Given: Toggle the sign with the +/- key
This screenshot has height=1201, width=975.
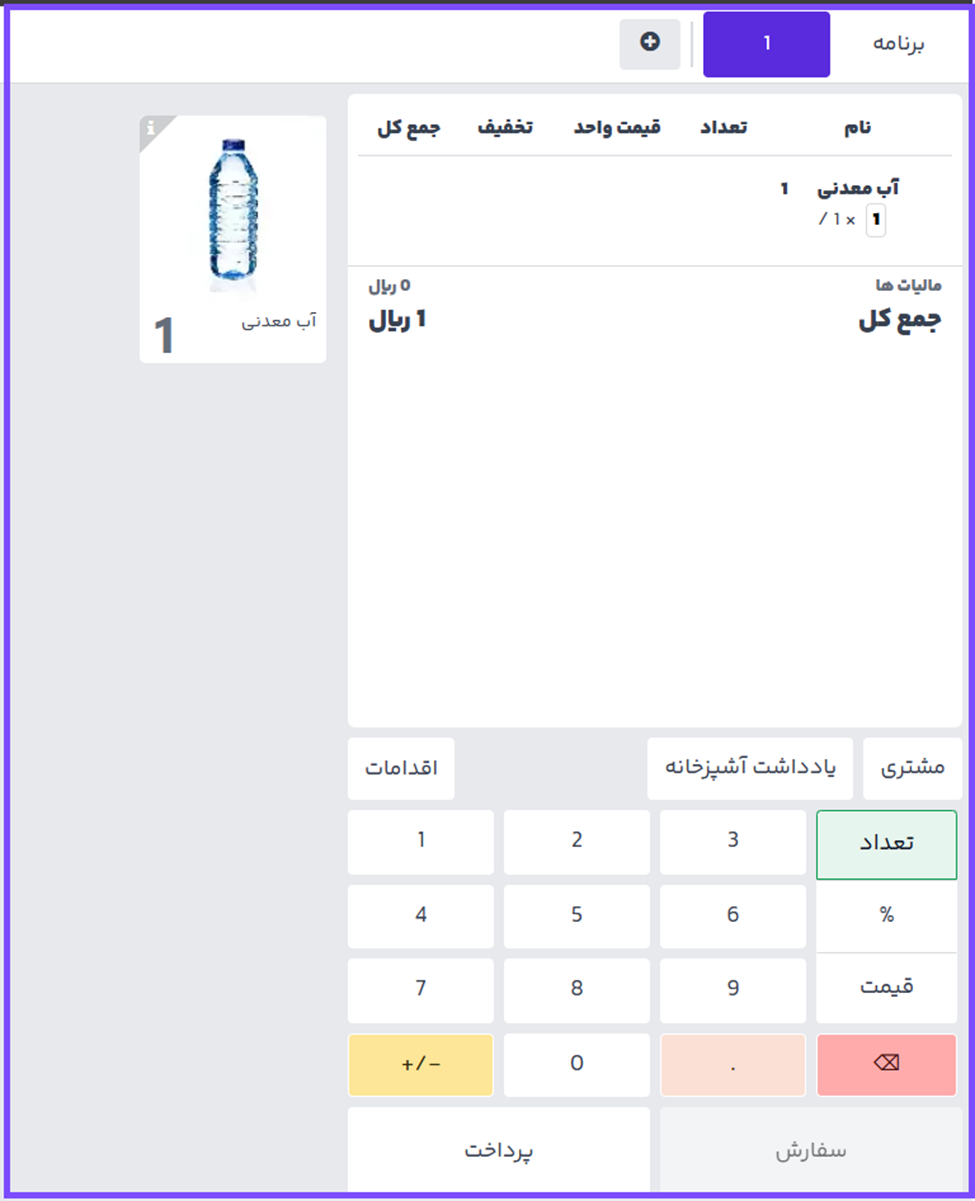Looking at the screenshot, I should [420, 1064].
